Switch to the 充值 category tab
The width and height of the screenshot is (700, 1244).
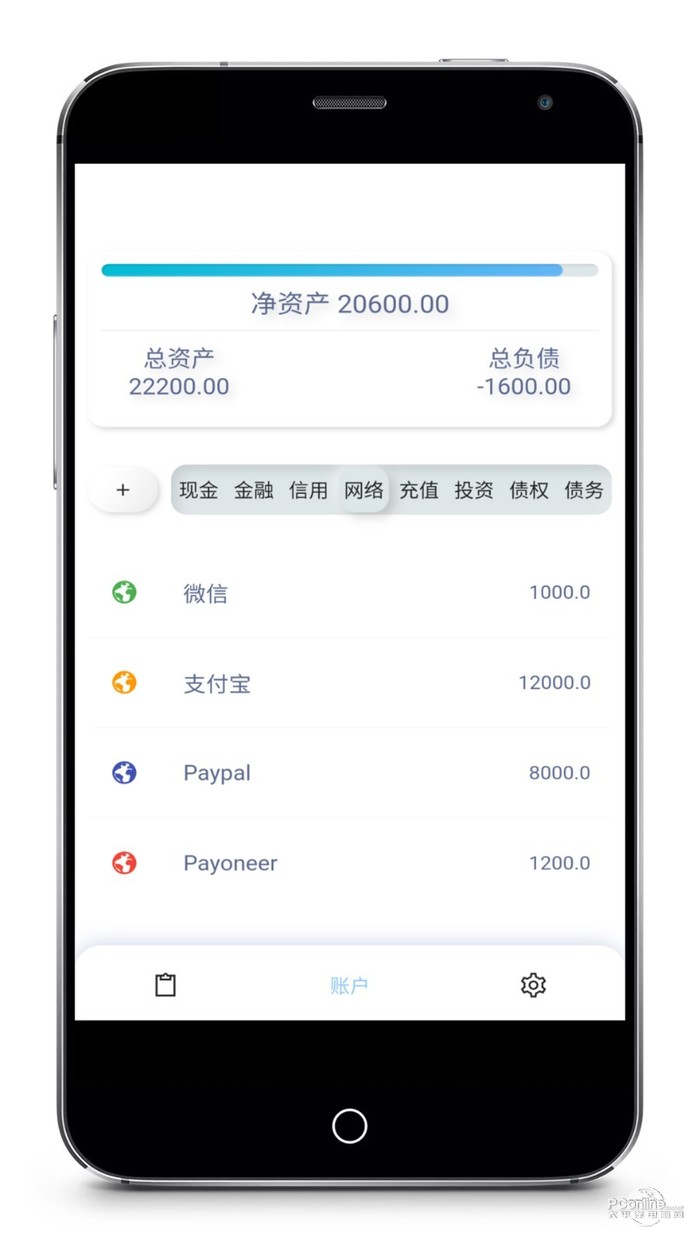click(419, 490)
